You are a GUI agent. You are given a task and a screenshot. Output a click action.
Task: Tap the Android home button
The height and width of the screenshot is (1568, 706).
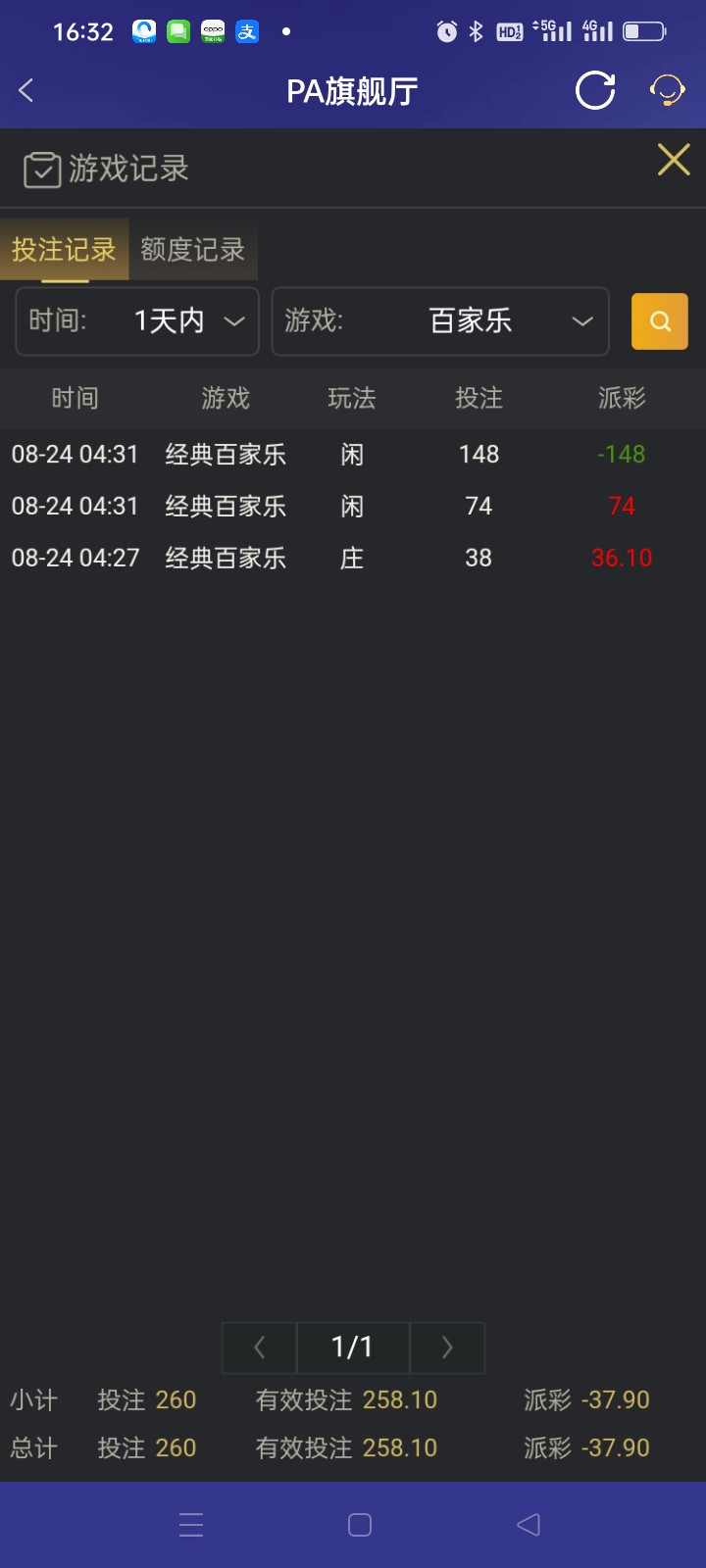pyautogui.click(x=359, y=1525)
